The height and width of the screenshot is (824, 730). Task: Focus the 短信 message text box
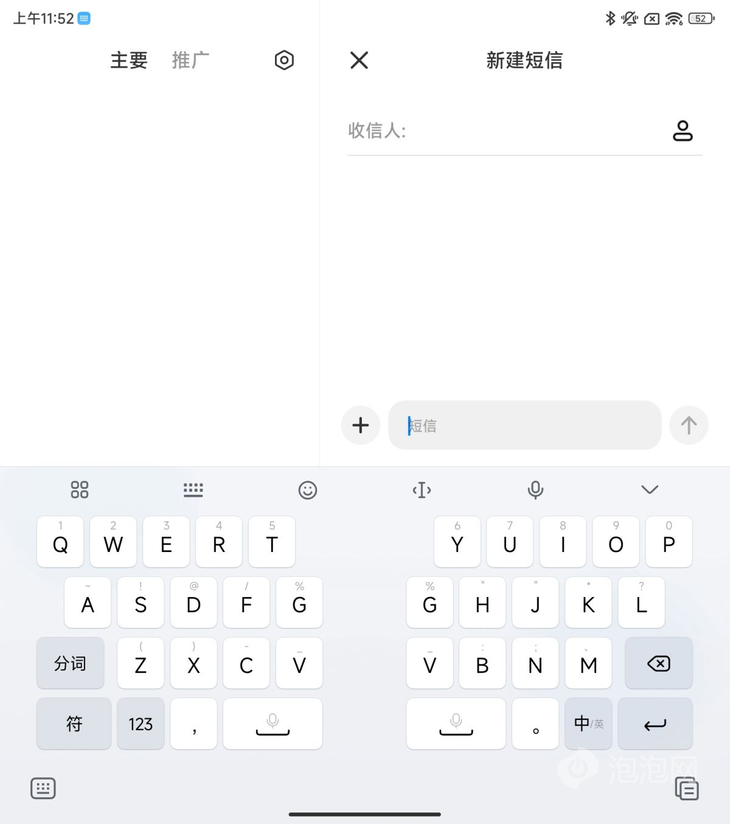coord(525,425)
